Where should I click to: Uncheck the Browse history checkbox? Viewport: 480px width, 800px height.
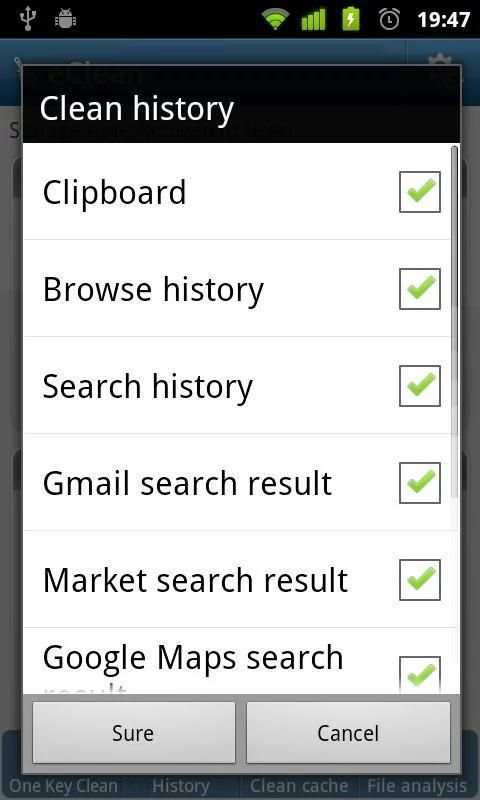pyautogui.click(x=419, y=289)
